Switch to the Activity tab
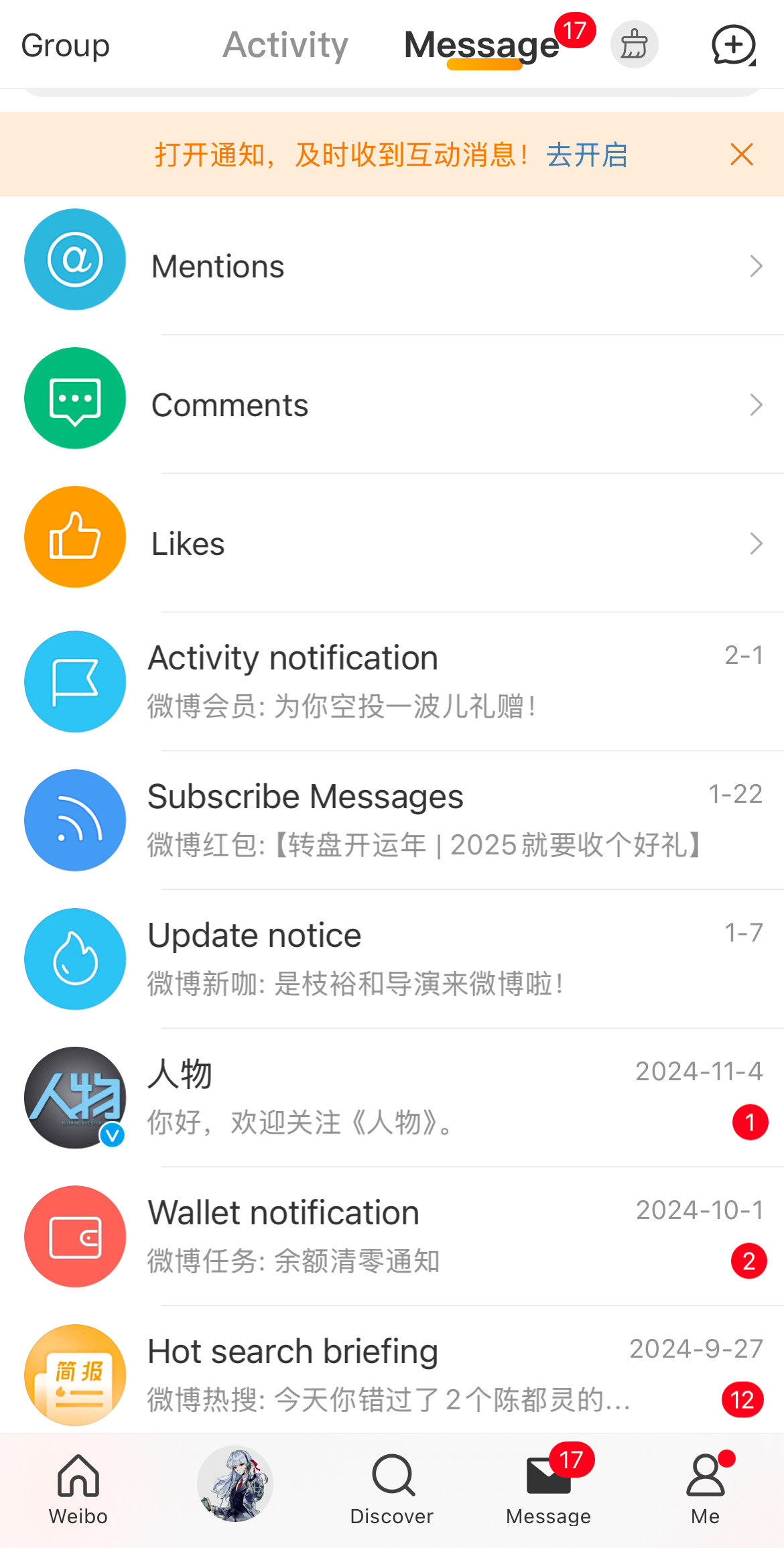This screenshot has height=1548, width=784. (x=285, y=46)
